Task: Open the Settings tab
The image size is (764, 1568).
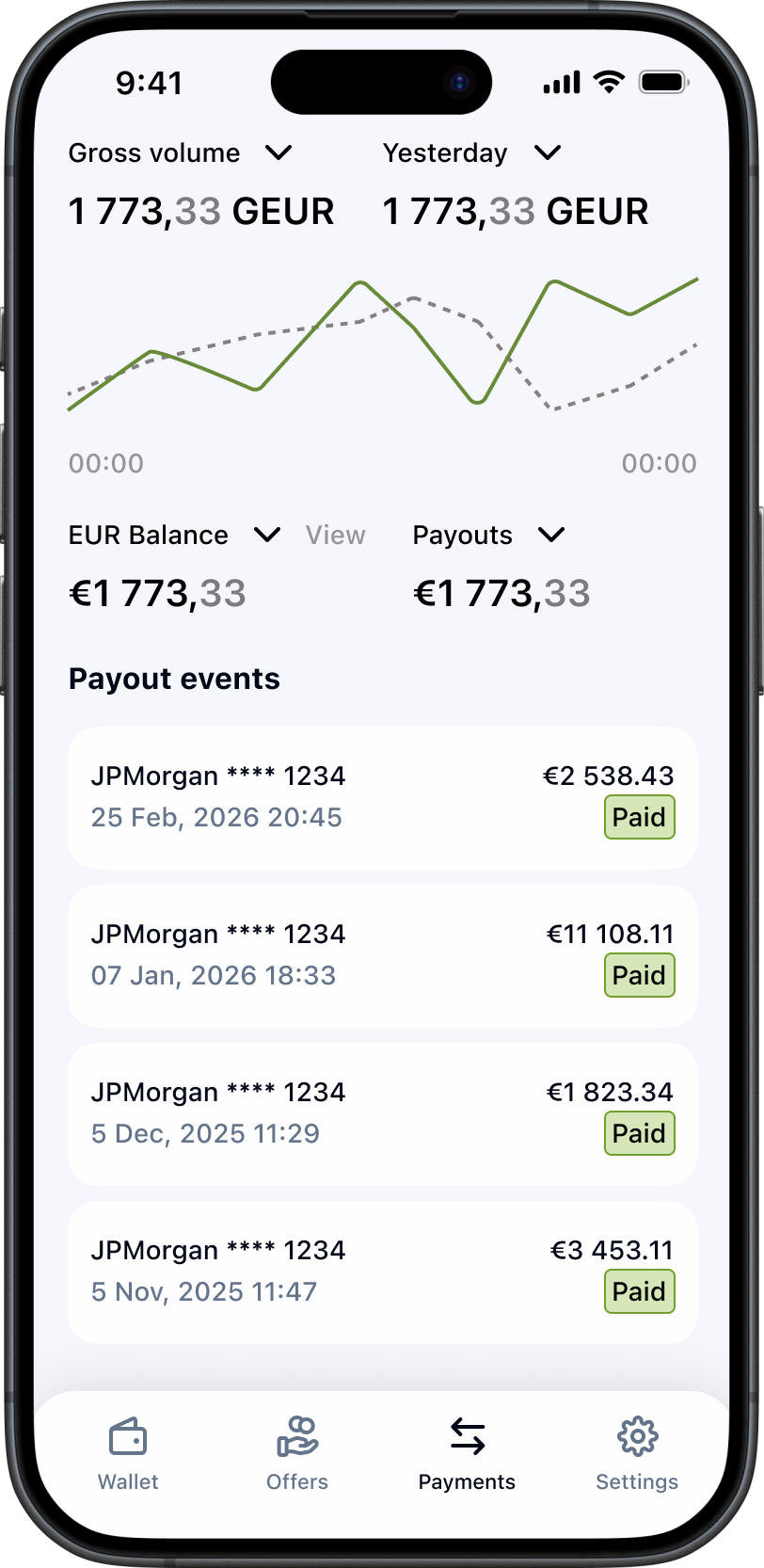Action: point(637,1453)
